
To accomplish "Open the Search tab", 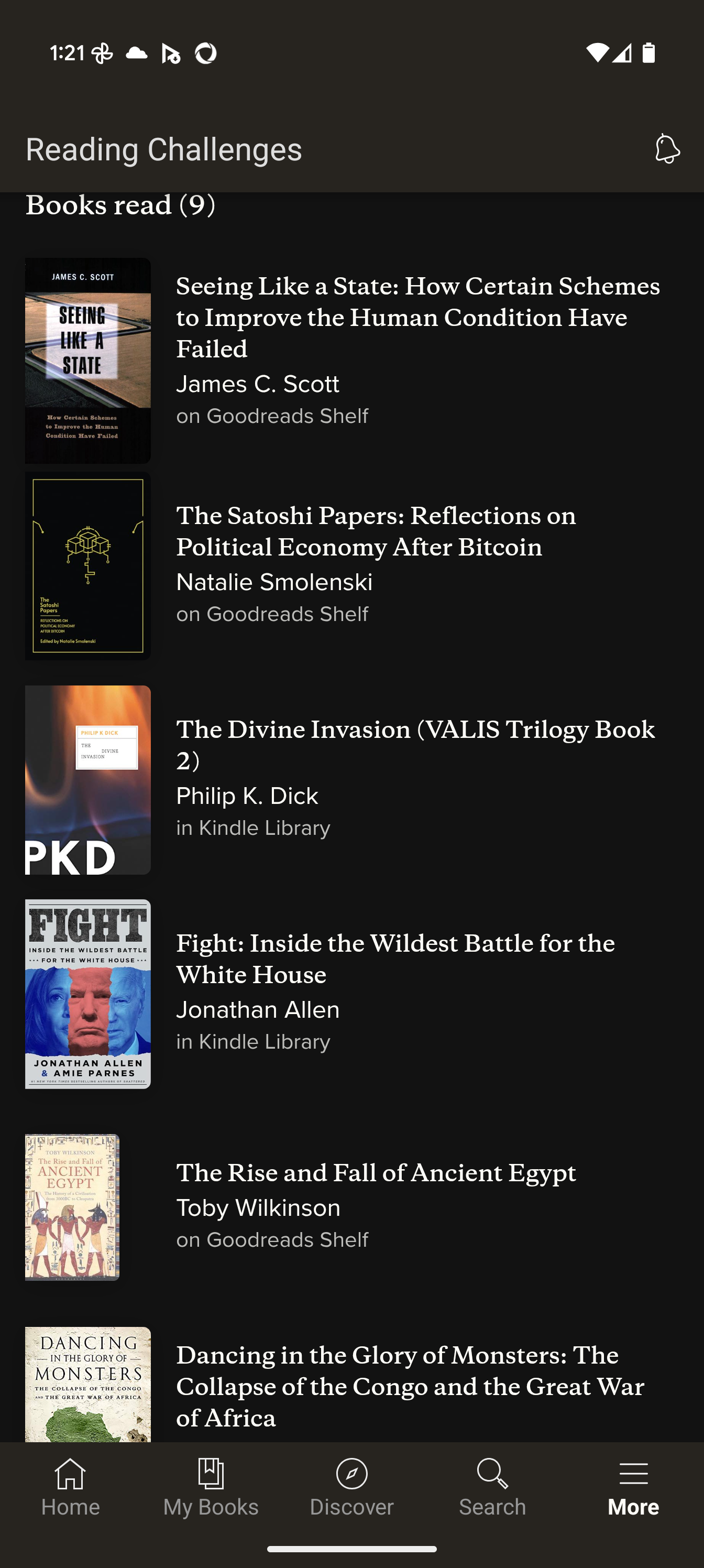I will [492, 1487].
